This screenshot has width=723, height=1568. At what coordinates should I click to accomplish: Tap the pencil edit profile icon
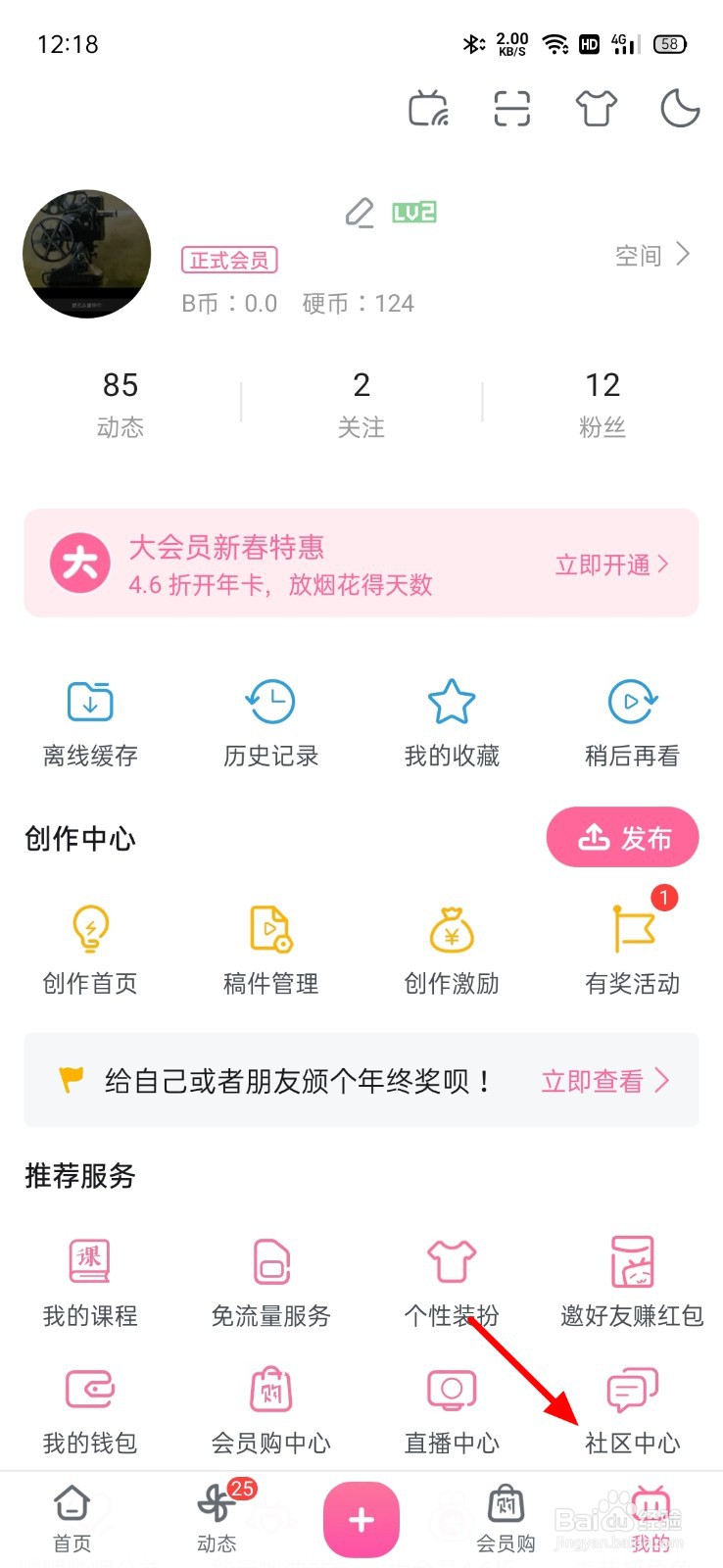(360, 213)
